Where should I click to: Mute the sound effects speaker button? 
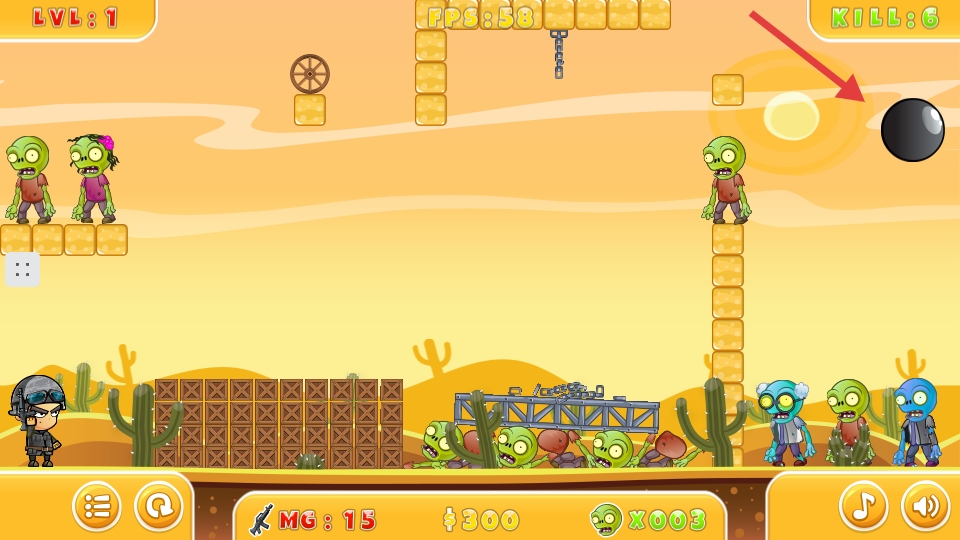(925, 506)
